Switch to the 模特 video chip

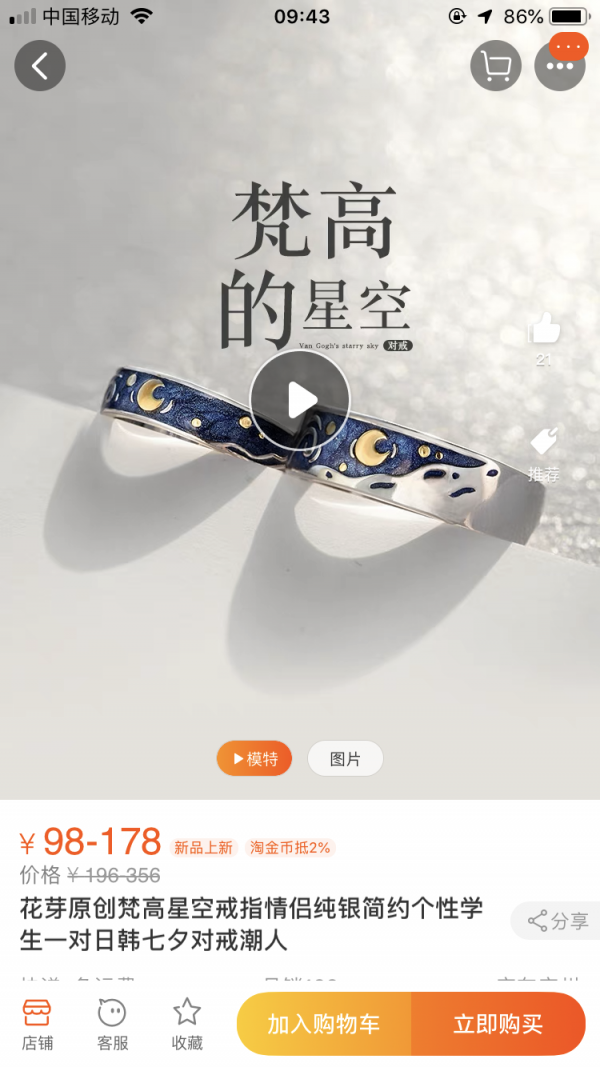coord(254,758)
